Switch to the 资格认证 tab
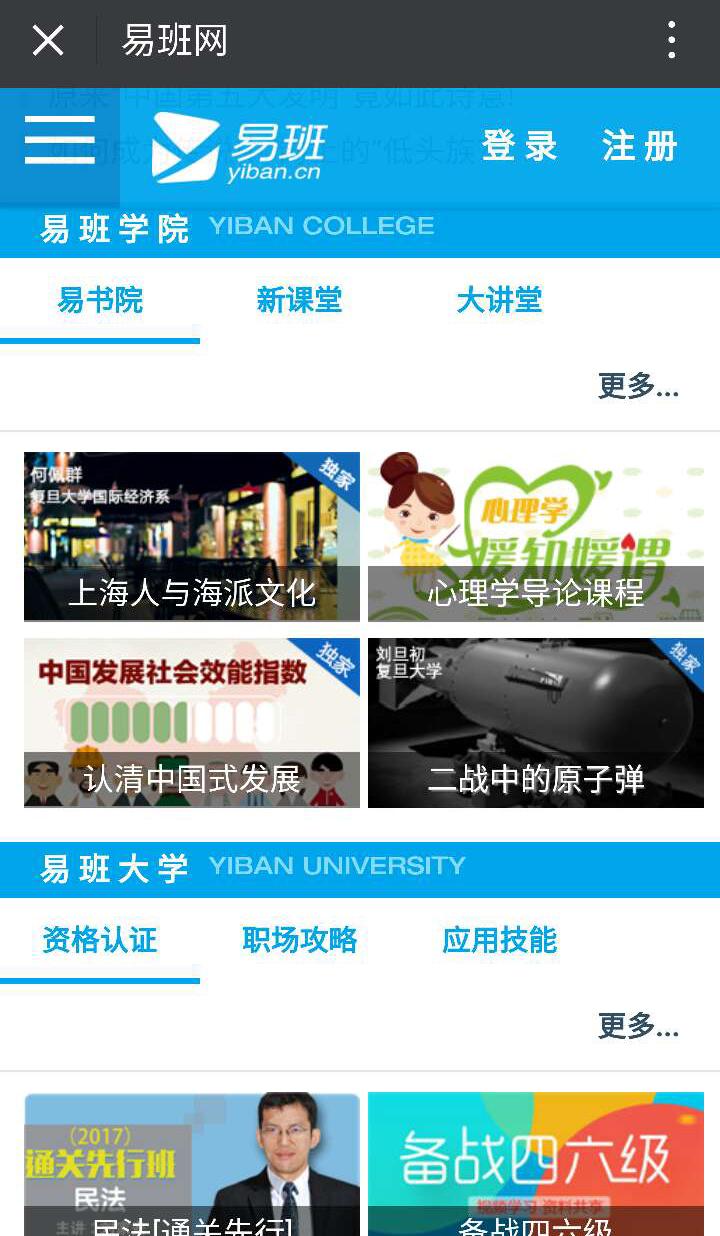Image resolution: width=720 pixels, height=1236 pixels. pos(100,940)
